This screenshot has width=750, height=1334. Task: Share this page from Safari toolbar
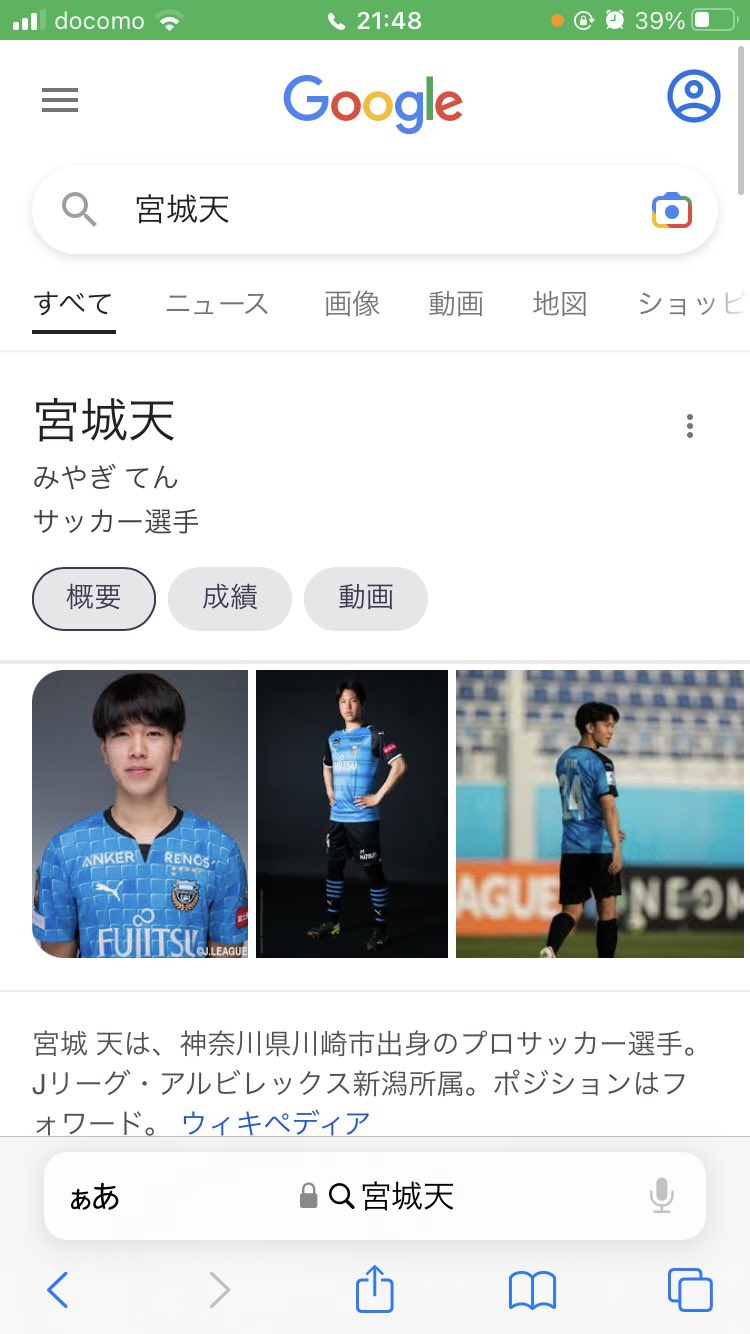[x=375, y=1288]
